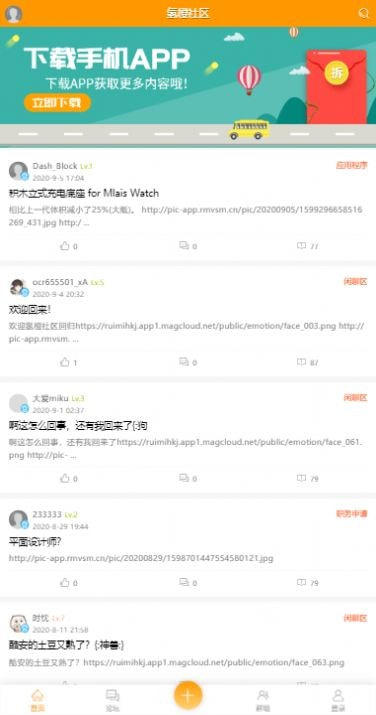Like the post by ocr655501_xA

pos(69,363)
